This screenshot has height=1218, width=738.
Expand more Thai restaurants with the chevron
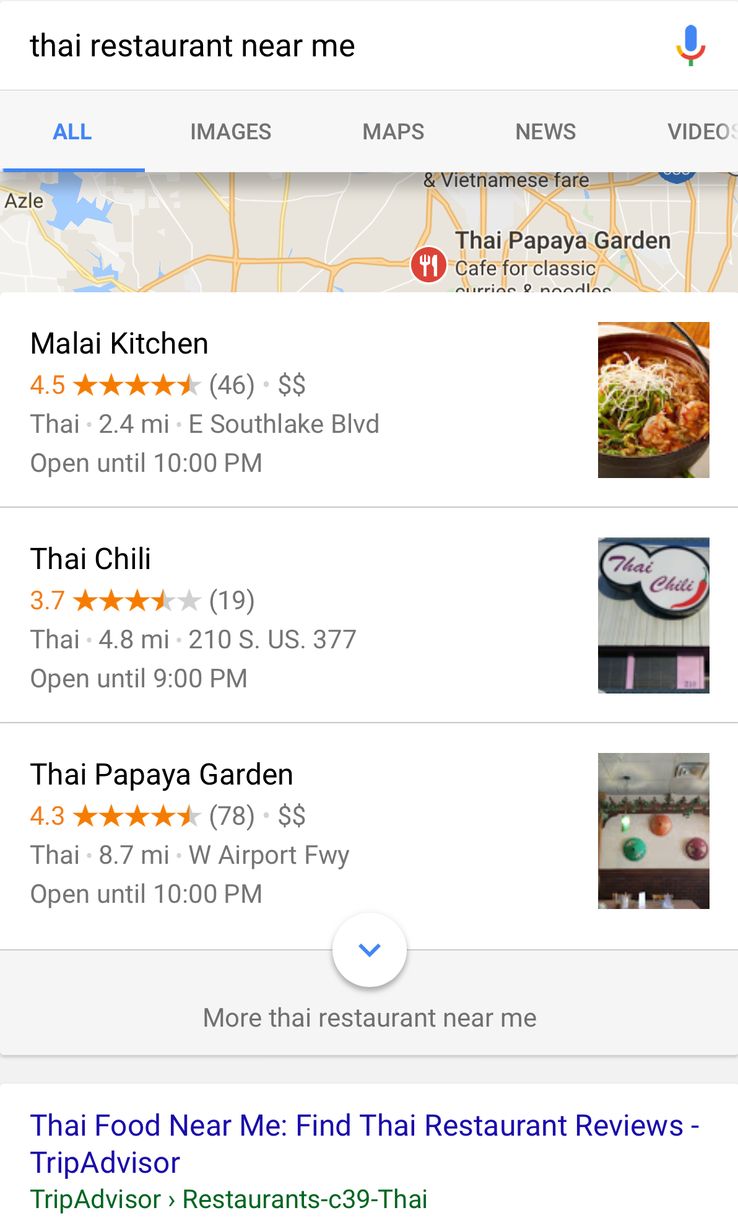click(x=369, y=950)
